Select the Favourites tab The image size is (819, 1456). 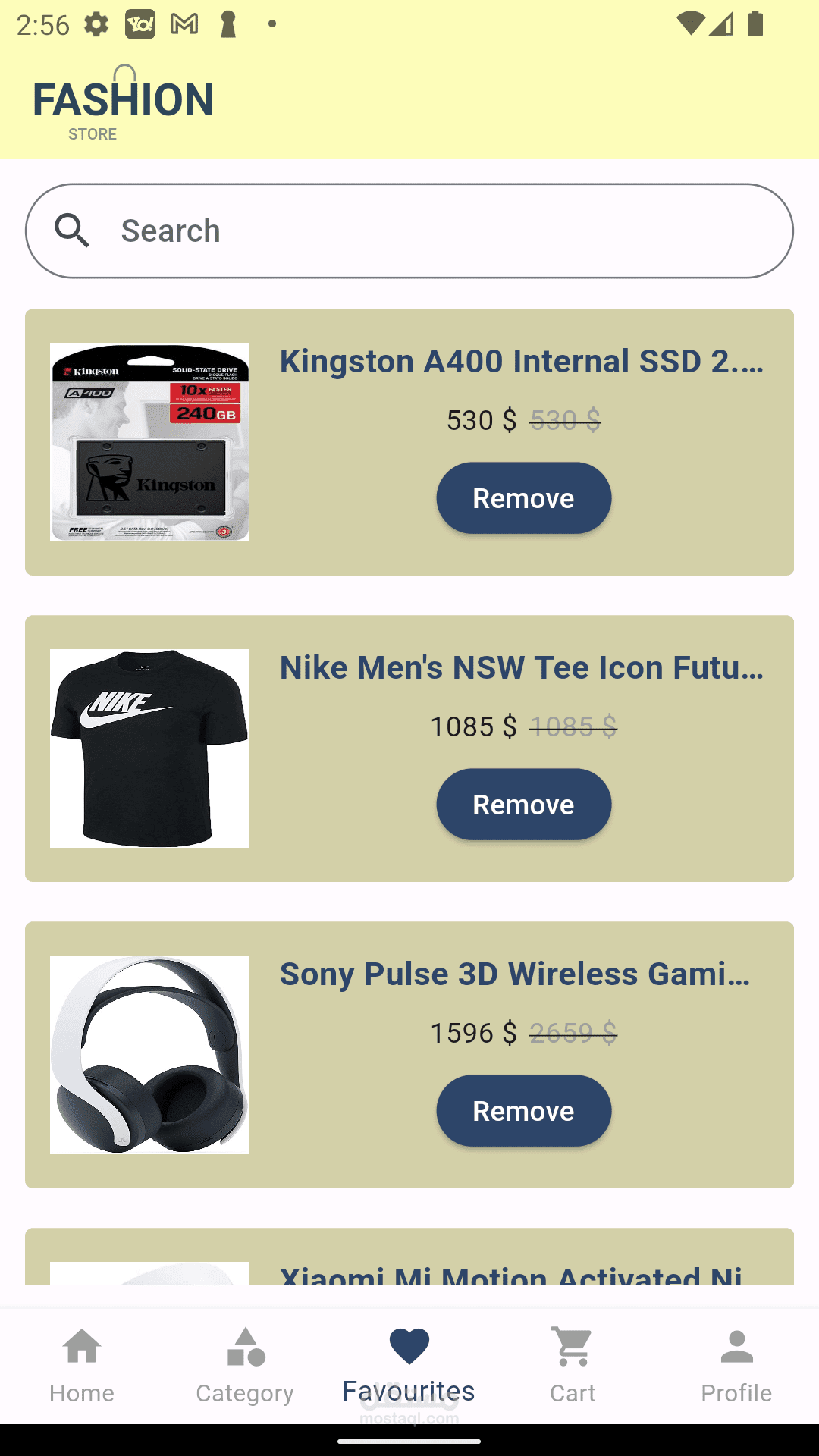tap(409, 1367)
